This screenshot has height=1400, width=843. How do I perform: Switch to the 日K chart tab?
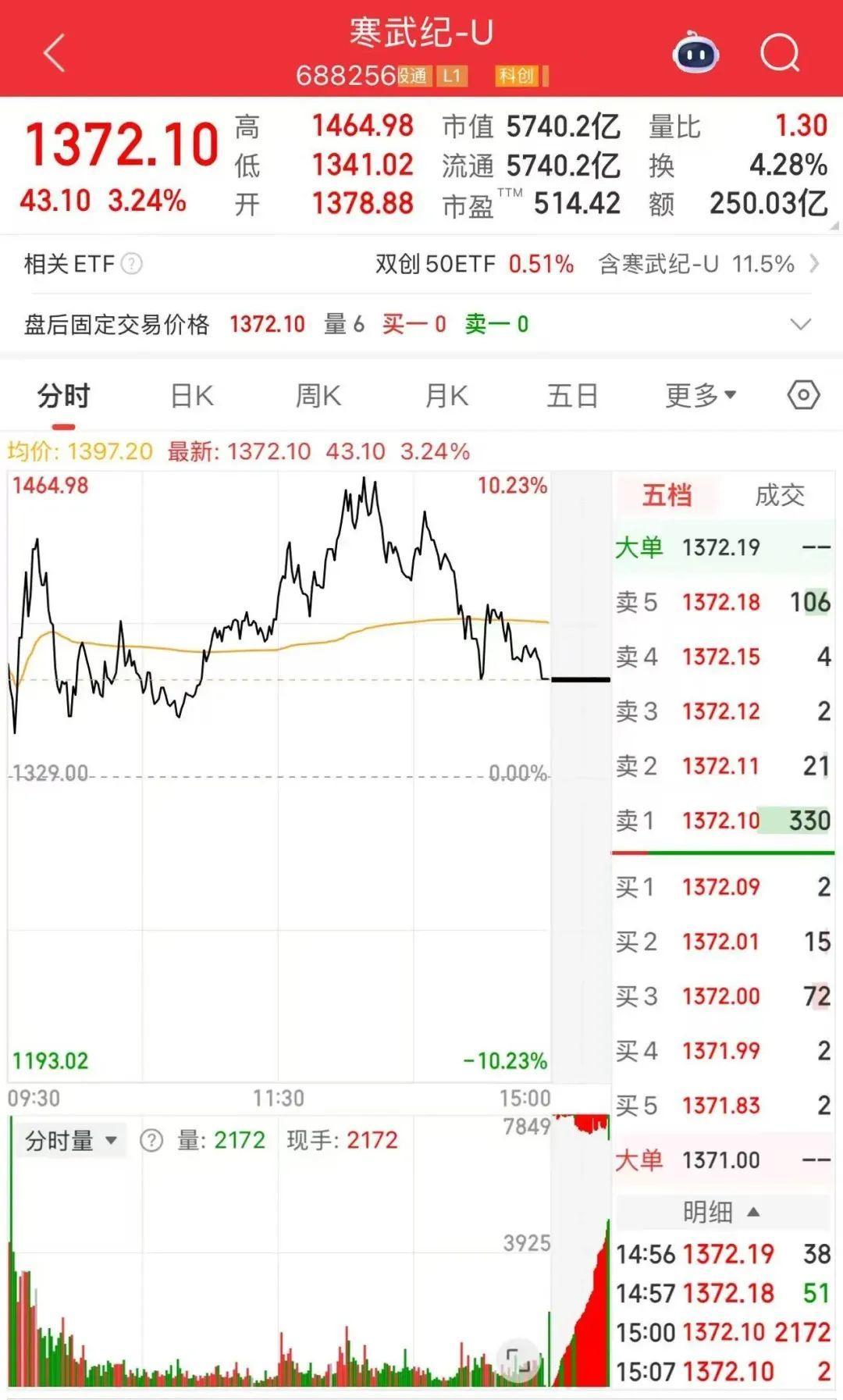coord(192,397)
